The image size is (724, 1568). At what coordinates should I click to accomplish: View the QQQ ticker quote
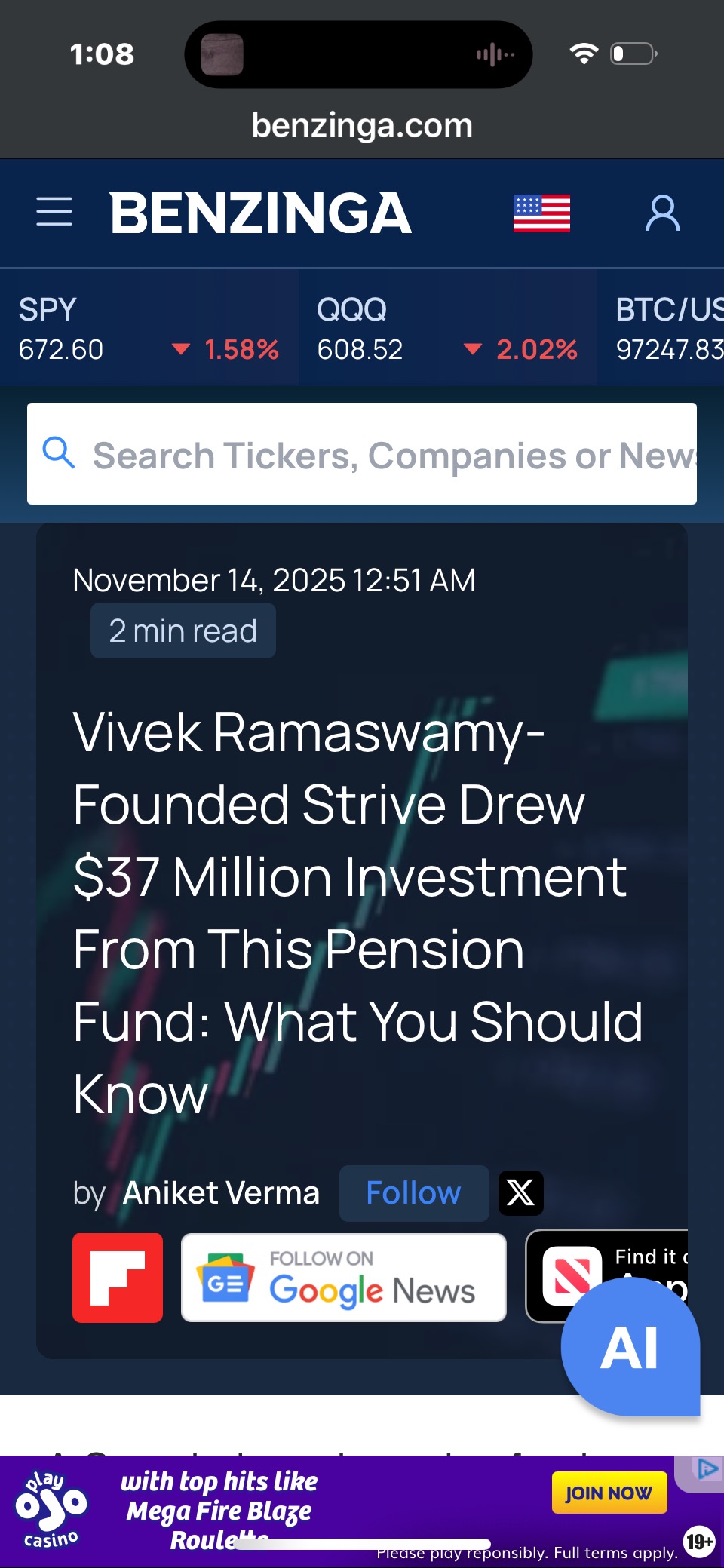(446, 329)
